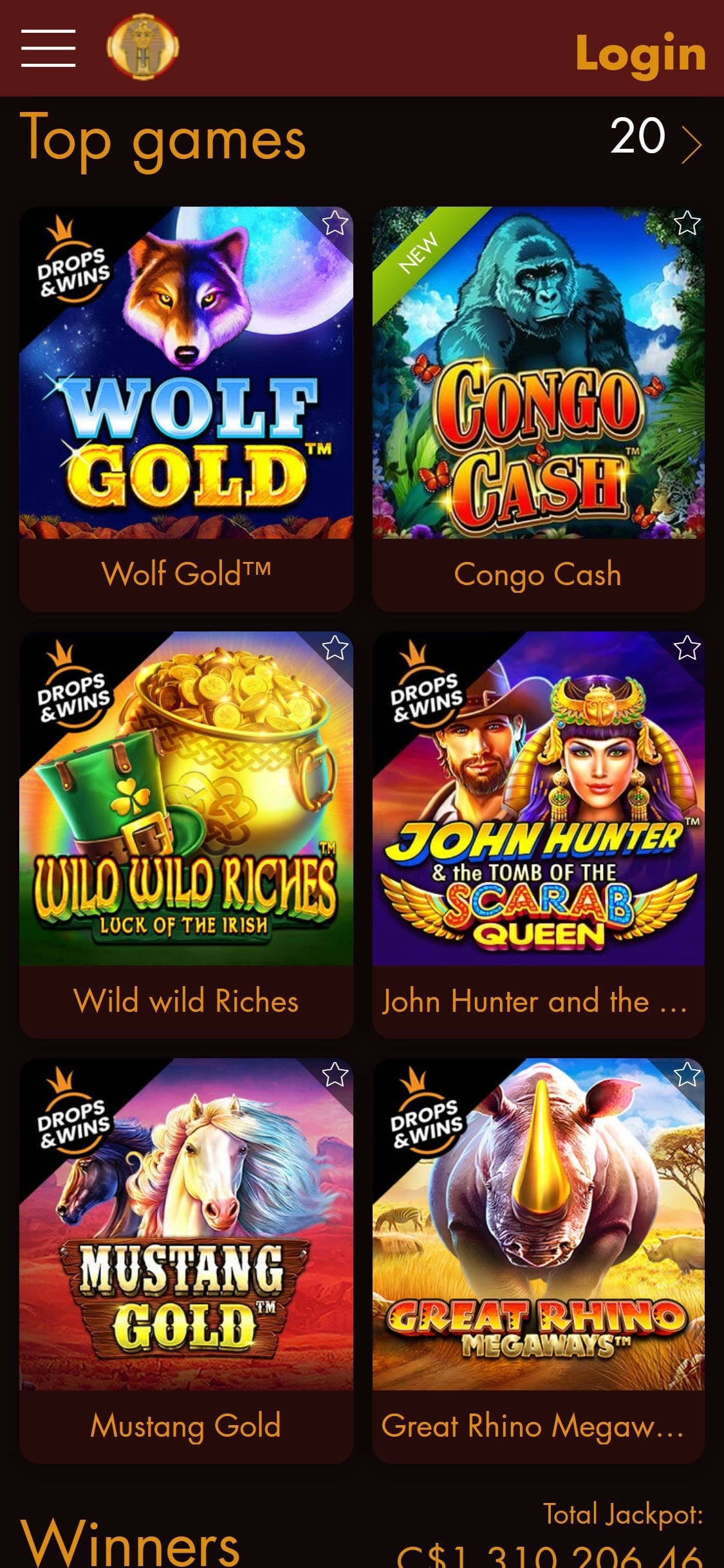Open the hamburger navigation menu
The image size is (724, 1568).
pos(48,48)
